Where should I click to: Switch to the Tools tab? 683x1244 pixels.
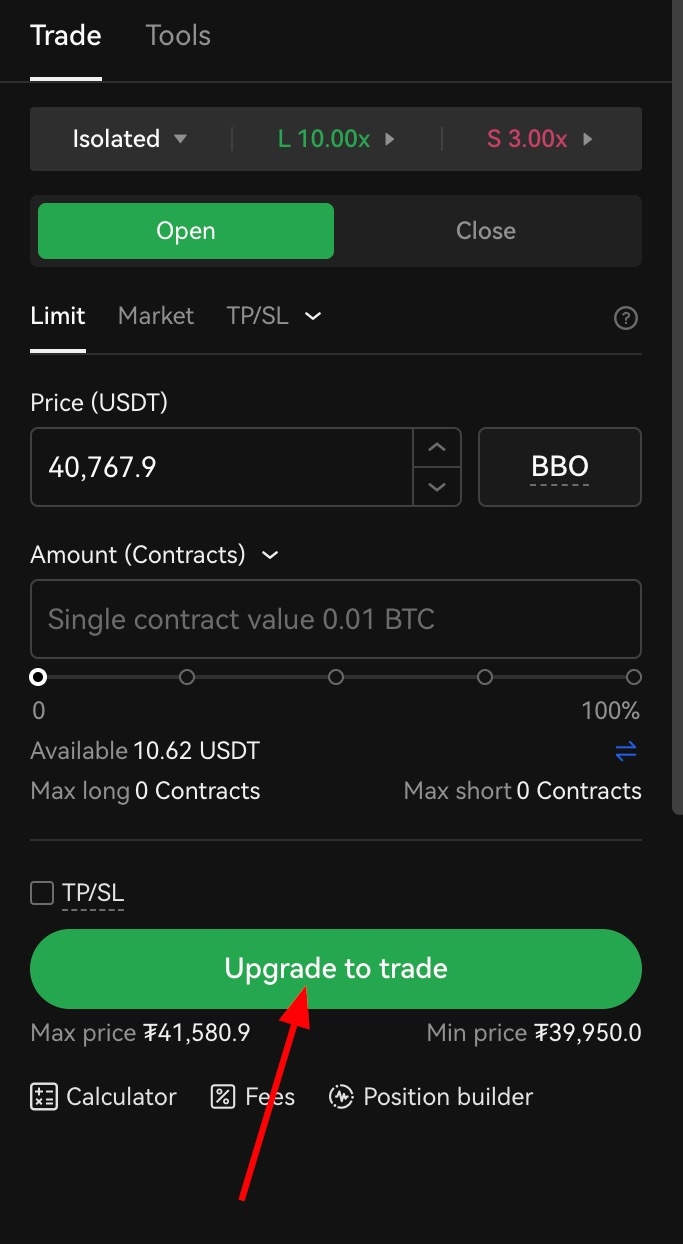pyautogui.click(x=178, y=36)
